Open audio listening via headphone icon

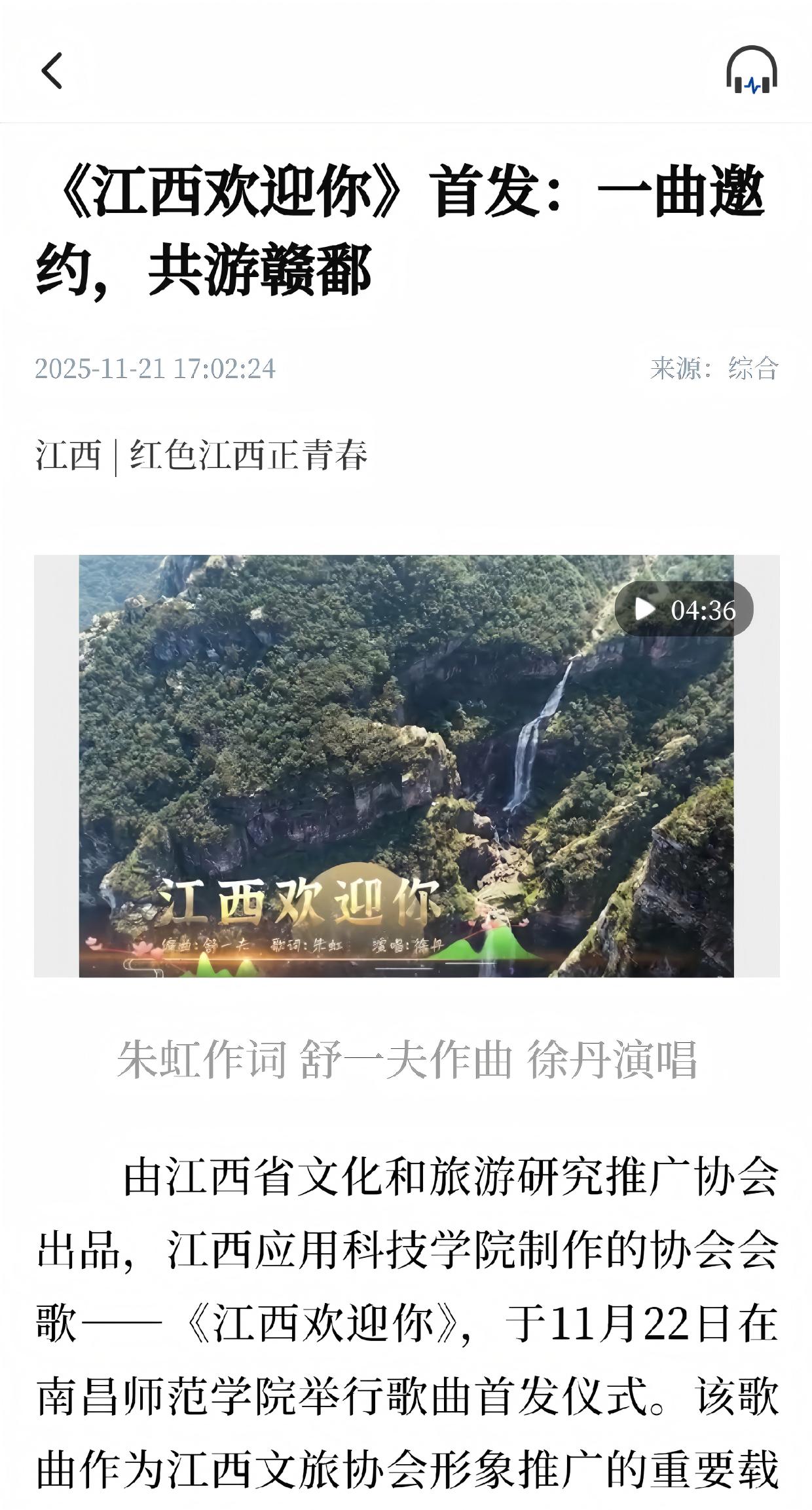point(751,71)
